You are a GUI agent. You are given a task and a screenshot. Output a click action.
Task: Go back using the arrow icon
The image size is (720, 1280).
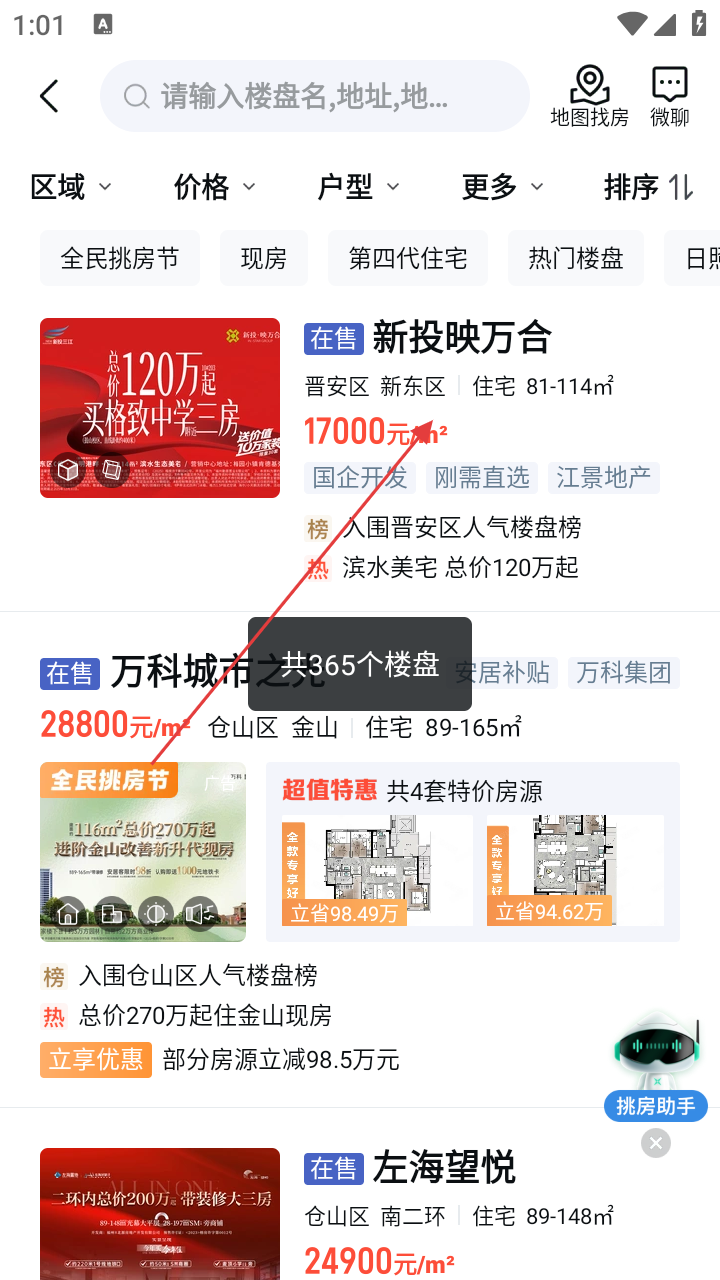[49, 96]
